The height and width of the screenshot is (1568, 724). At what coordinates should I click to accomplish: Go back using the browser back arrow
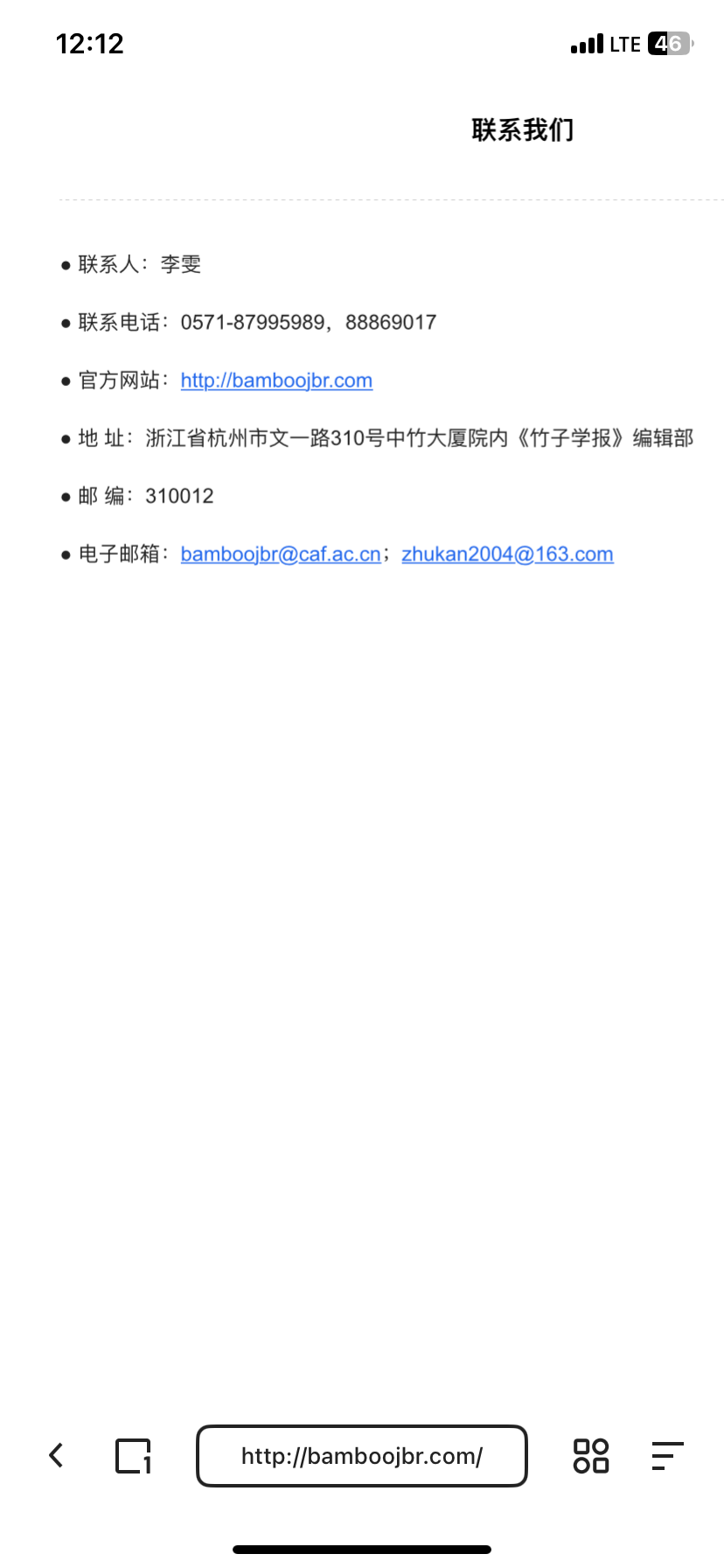click(x=57, y=1455)
